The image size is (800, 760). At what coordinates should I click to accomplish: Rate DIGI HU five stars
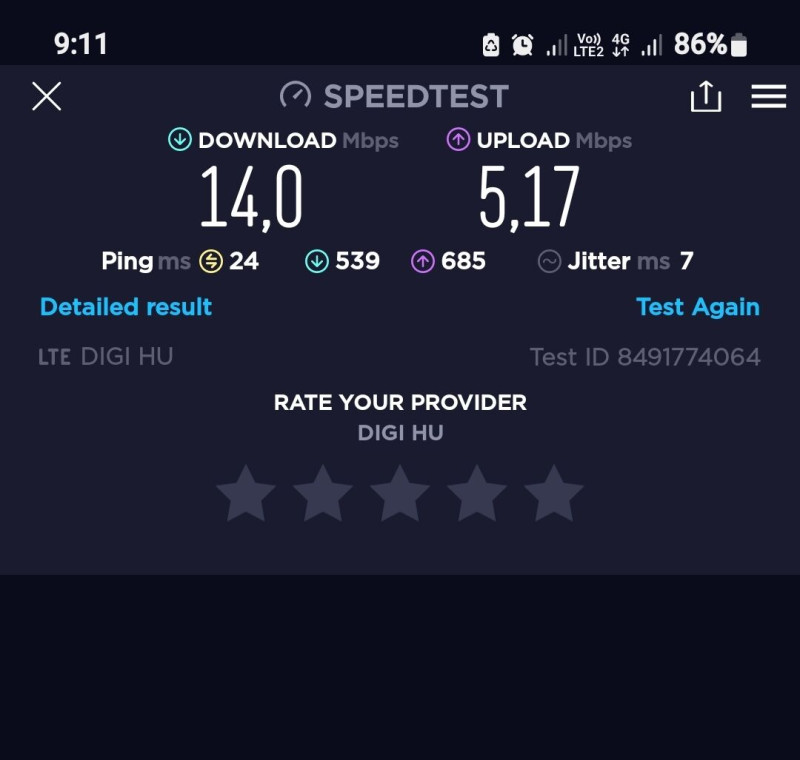[x=554, y=494]
